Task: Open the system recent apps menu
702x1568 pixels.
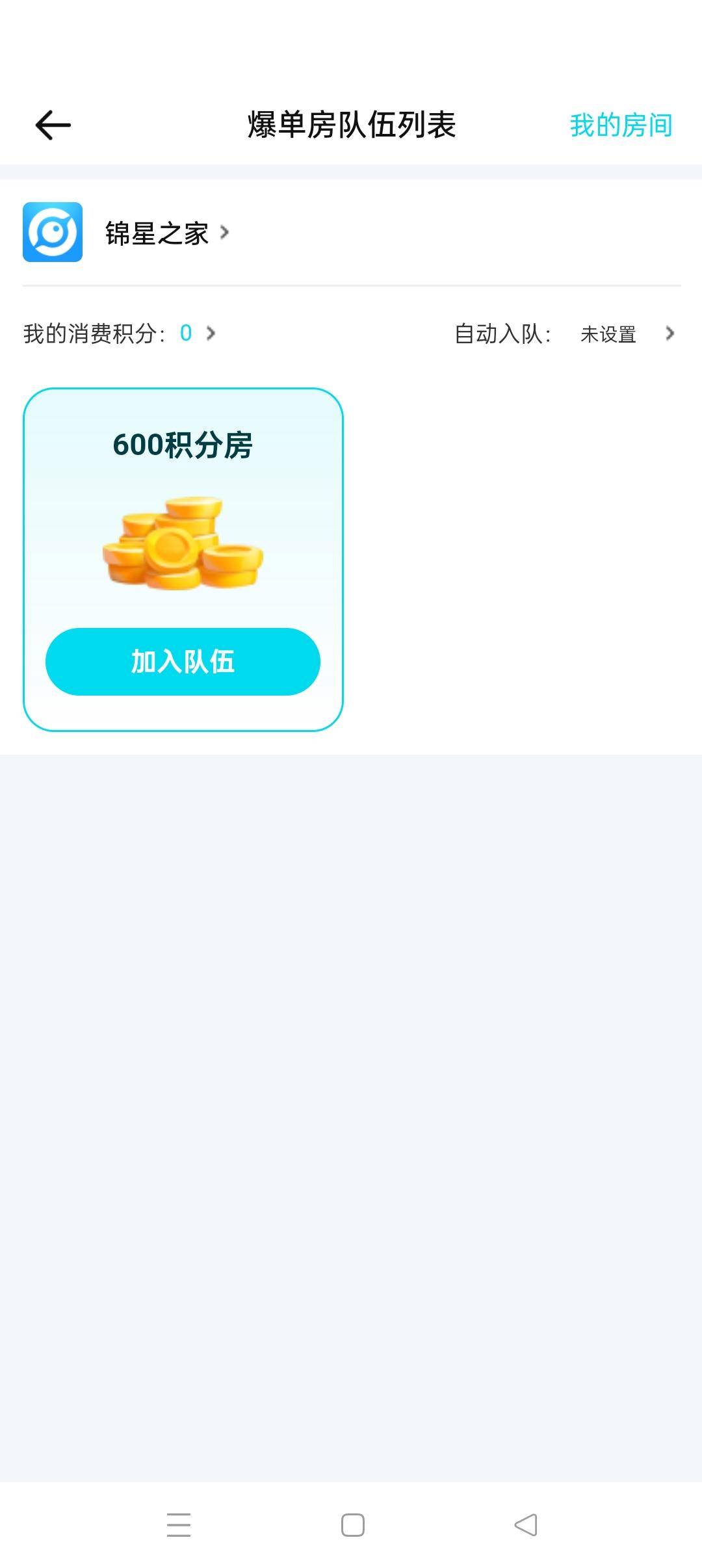Action: point(179,1524)
